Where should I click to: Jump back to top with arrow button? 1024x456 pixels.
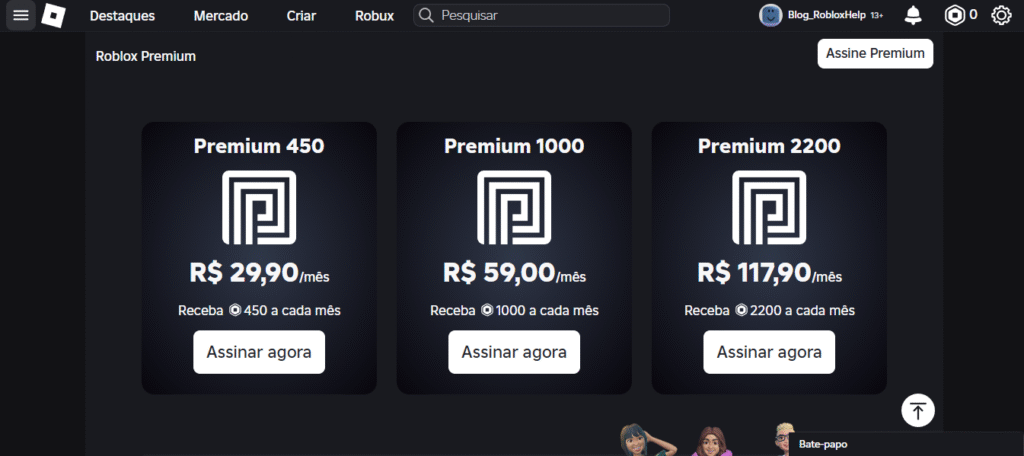[x=918, y=410]
